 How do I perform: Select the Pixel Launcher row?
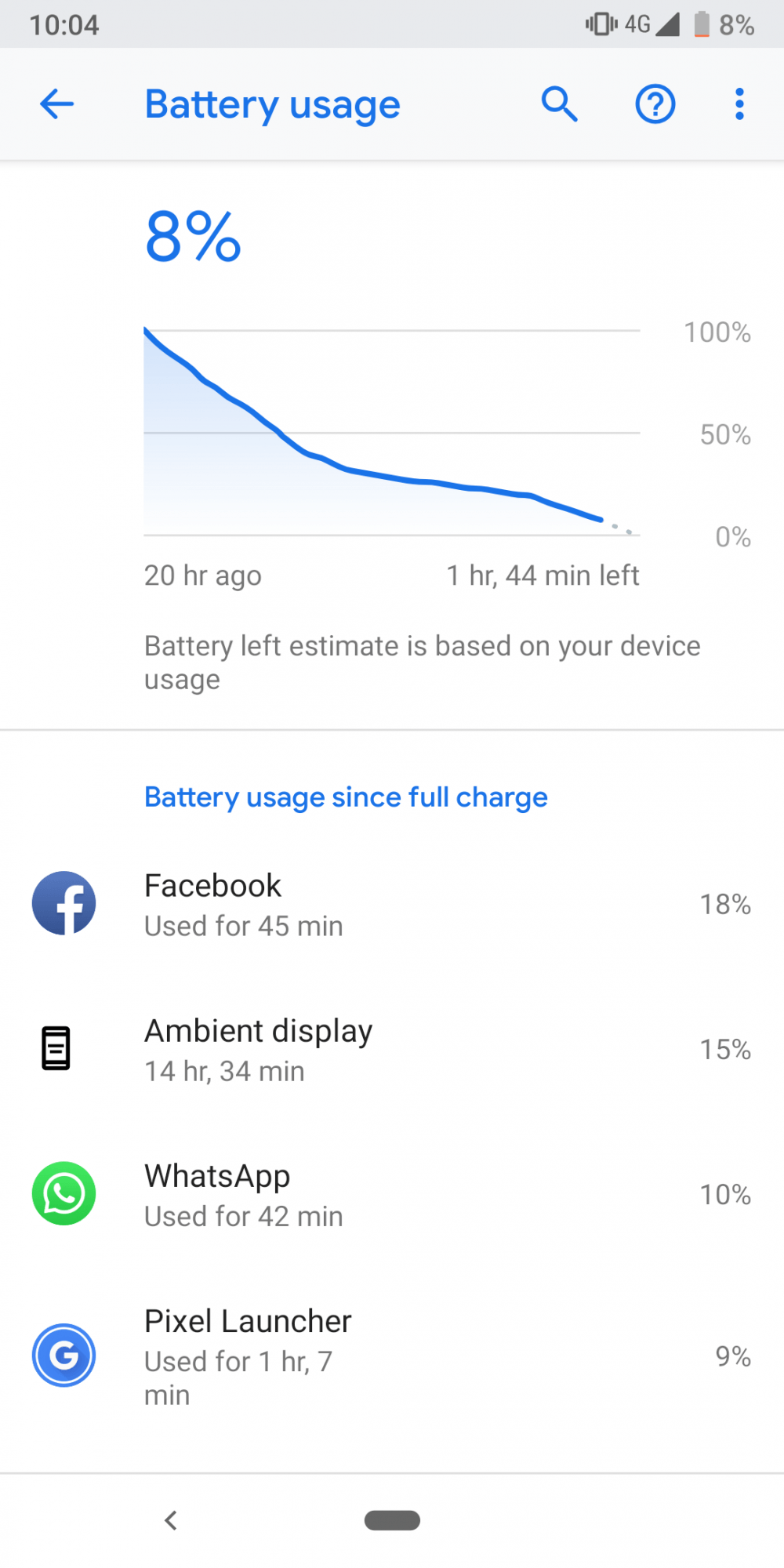[392, 1356]
